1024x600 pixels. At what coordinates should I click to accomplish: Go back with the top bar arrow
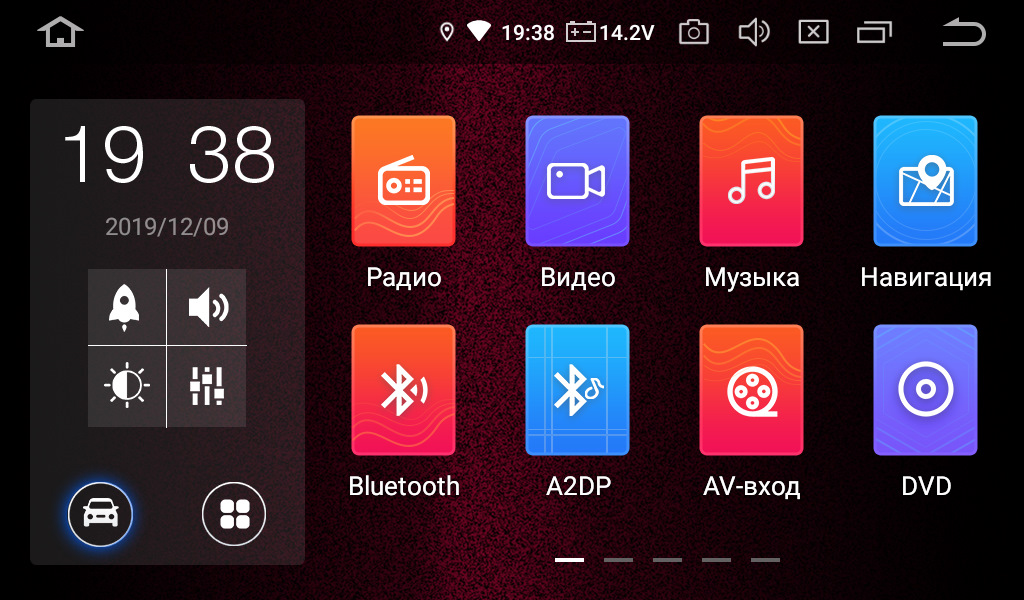[x=963, y=33]
